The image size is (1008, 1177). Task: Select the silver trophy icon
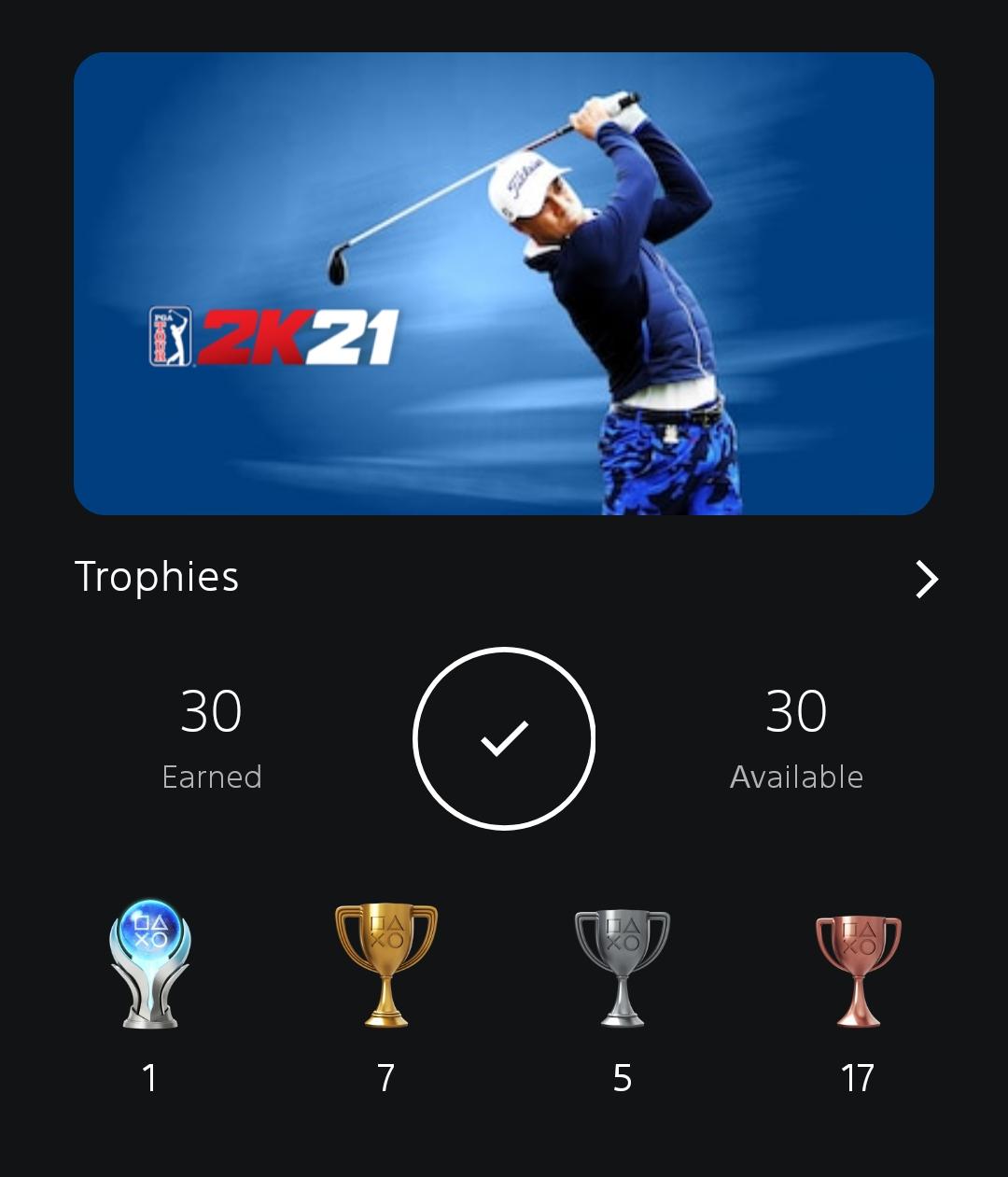[623, 966]
